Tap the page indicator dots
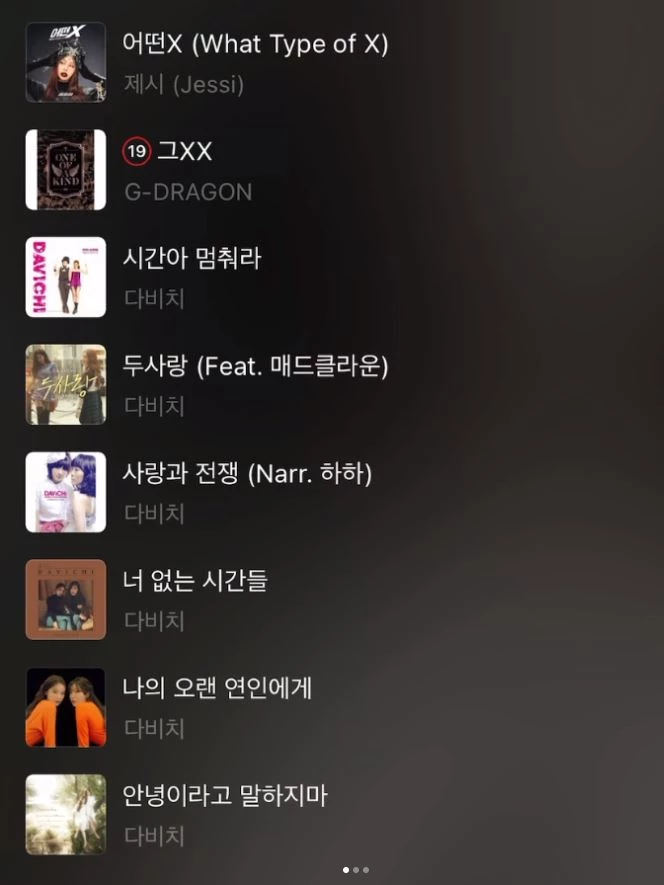The image size is (664, 885). tap(356, 870)
